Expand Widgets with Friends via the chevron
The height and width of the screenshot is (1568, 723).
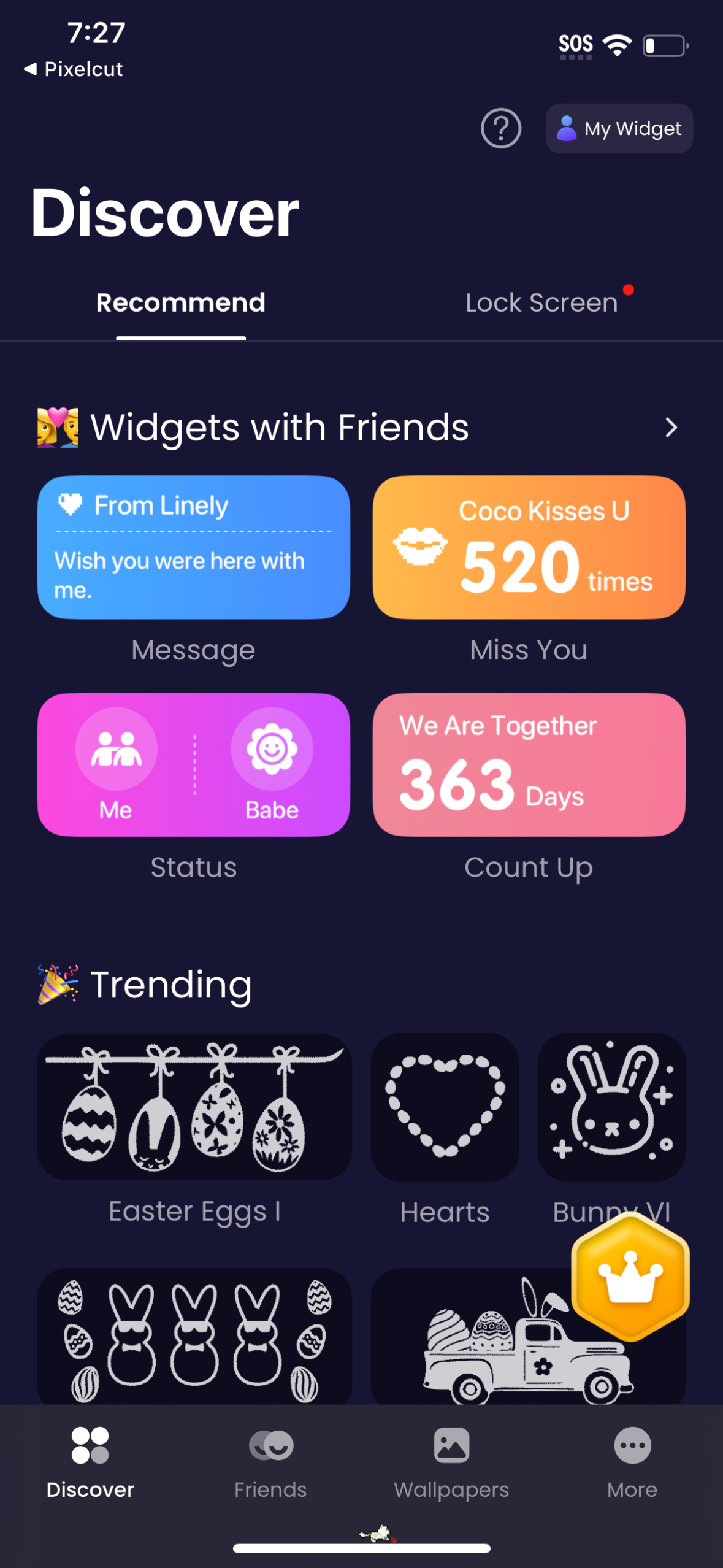[671, 427]
